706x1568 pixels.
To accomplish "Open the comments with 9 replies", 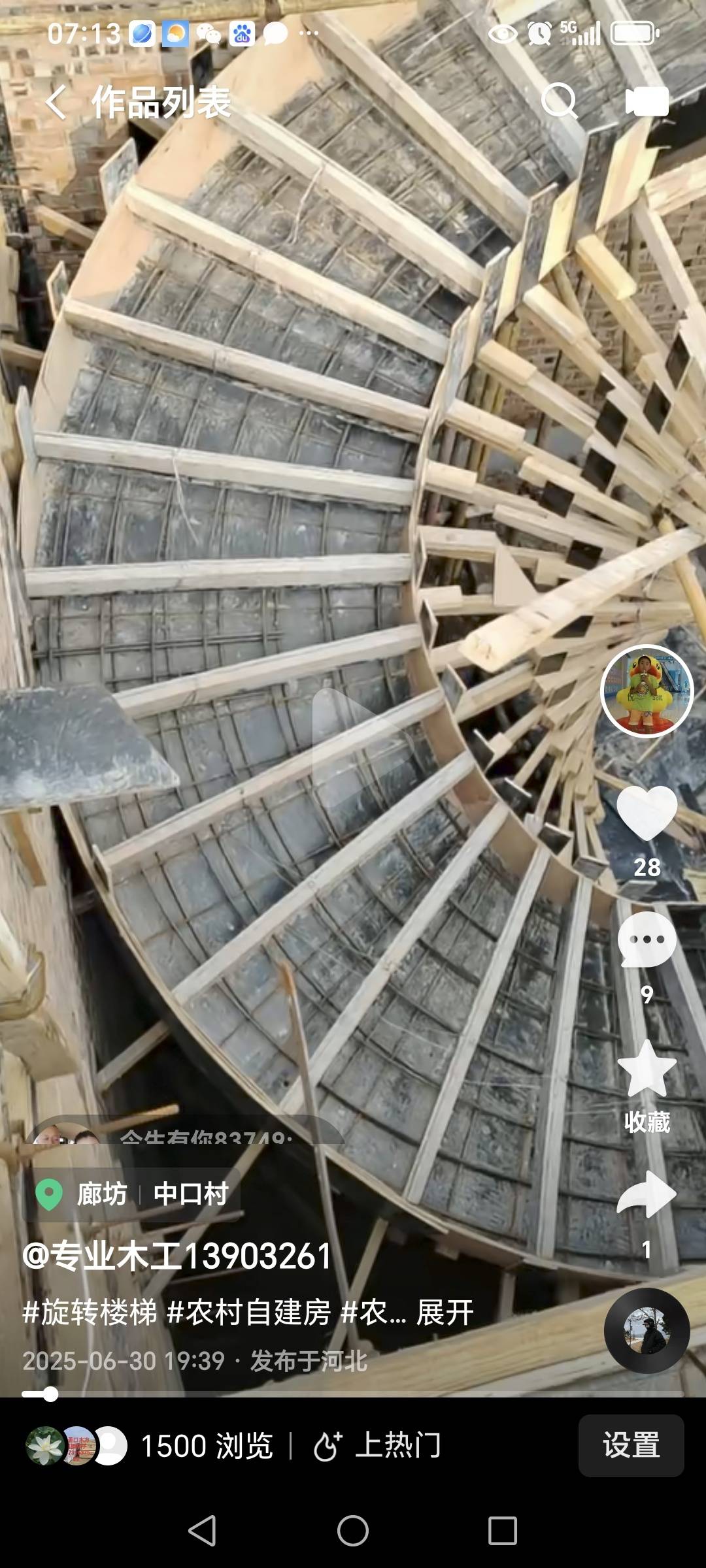I will pos(647,940).
